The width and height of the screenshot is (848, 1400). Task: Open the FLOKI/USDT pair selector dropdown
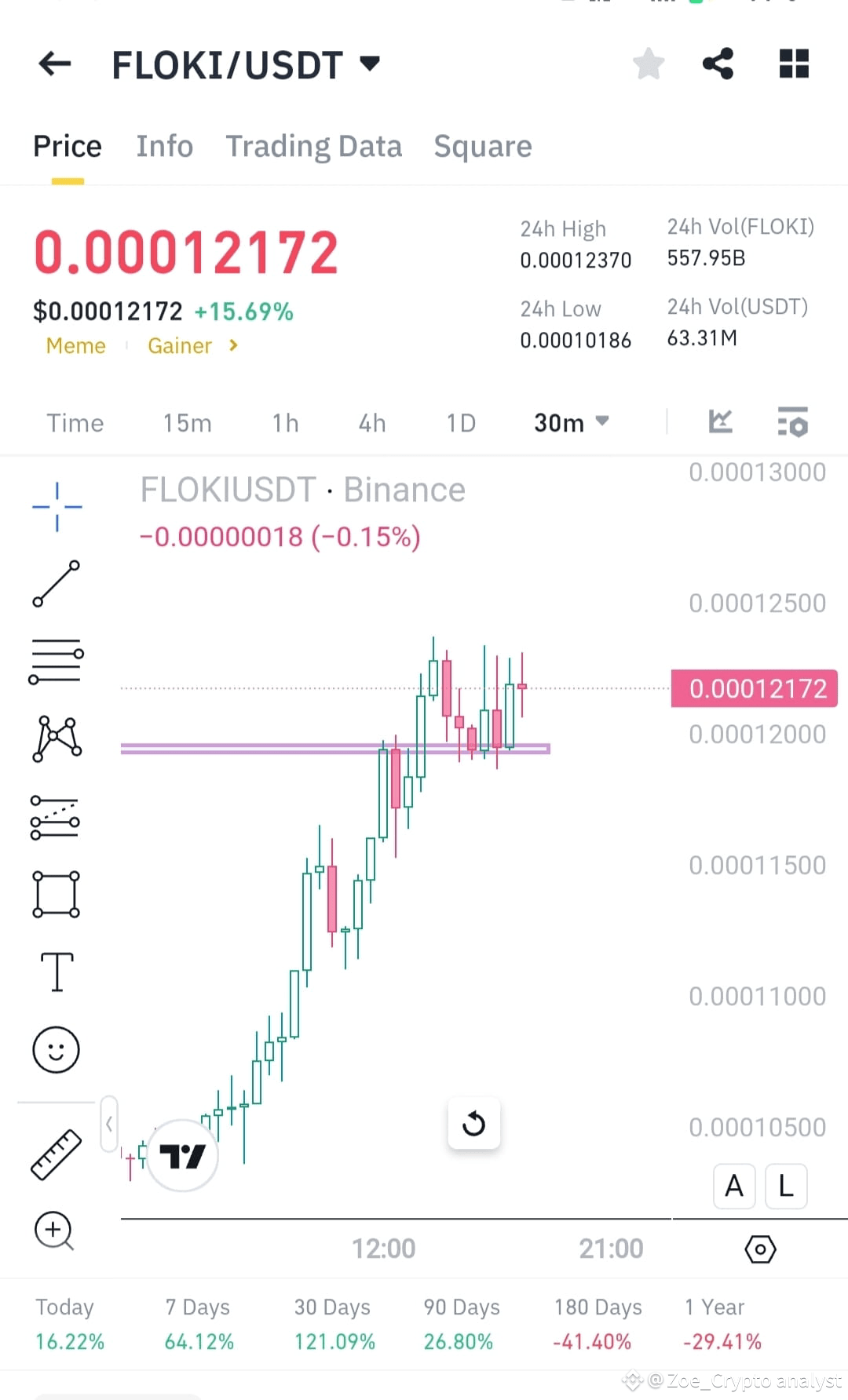pyautogui.click(x=370, y=64)
